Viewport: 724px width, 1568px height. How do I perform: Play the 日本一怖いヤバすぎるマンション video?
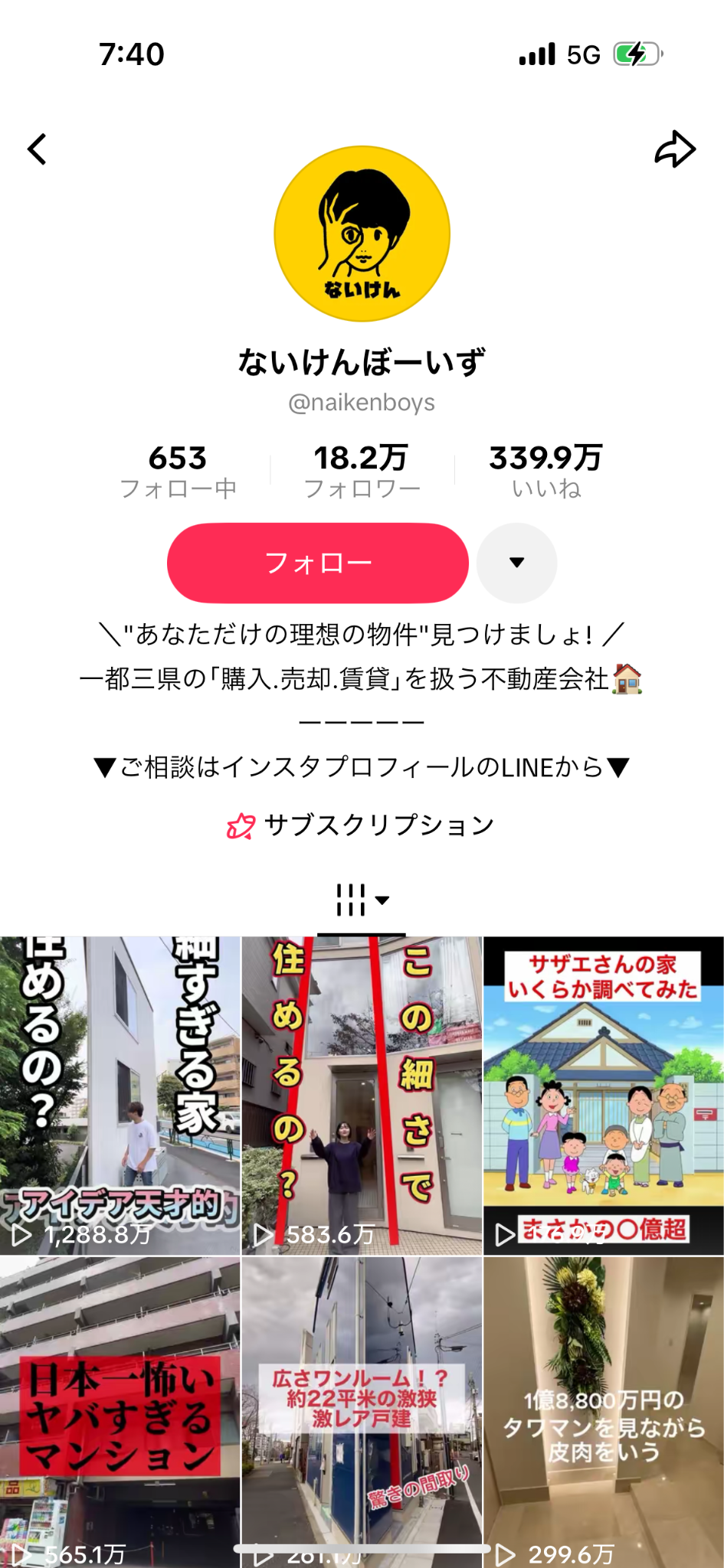click(x=120, y=1413)
